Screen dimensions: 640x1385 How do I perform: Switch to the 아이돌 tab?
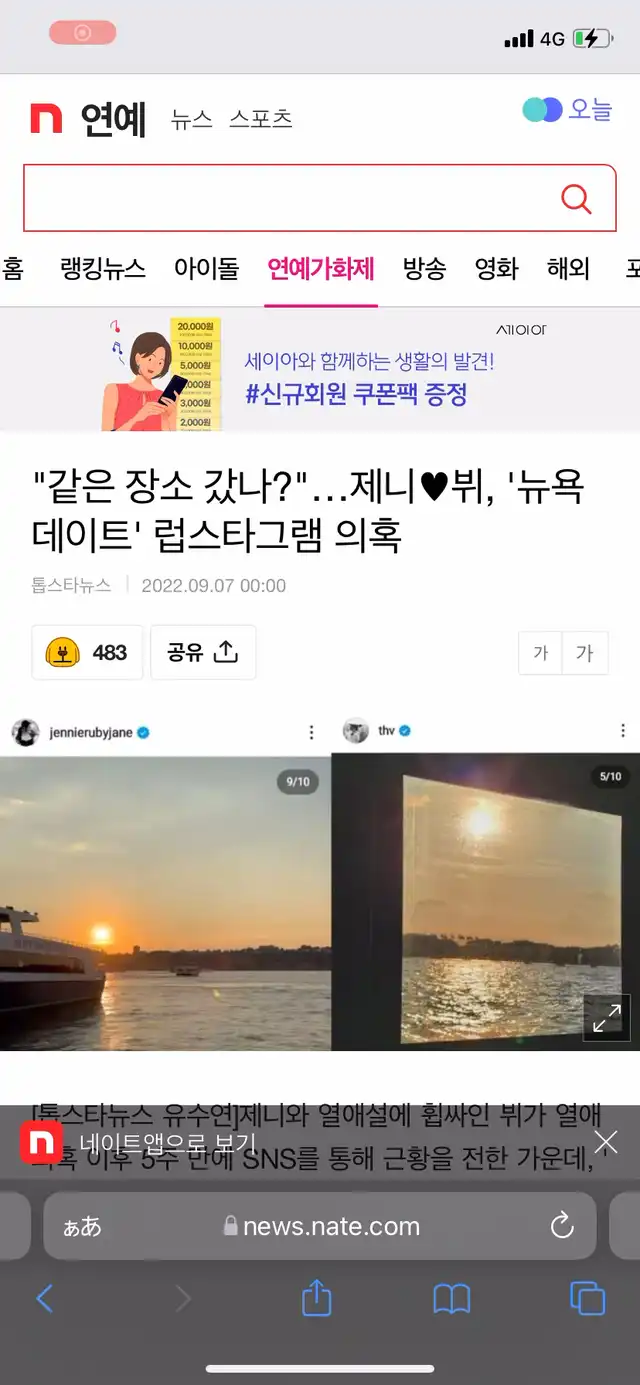click(207, 269)
